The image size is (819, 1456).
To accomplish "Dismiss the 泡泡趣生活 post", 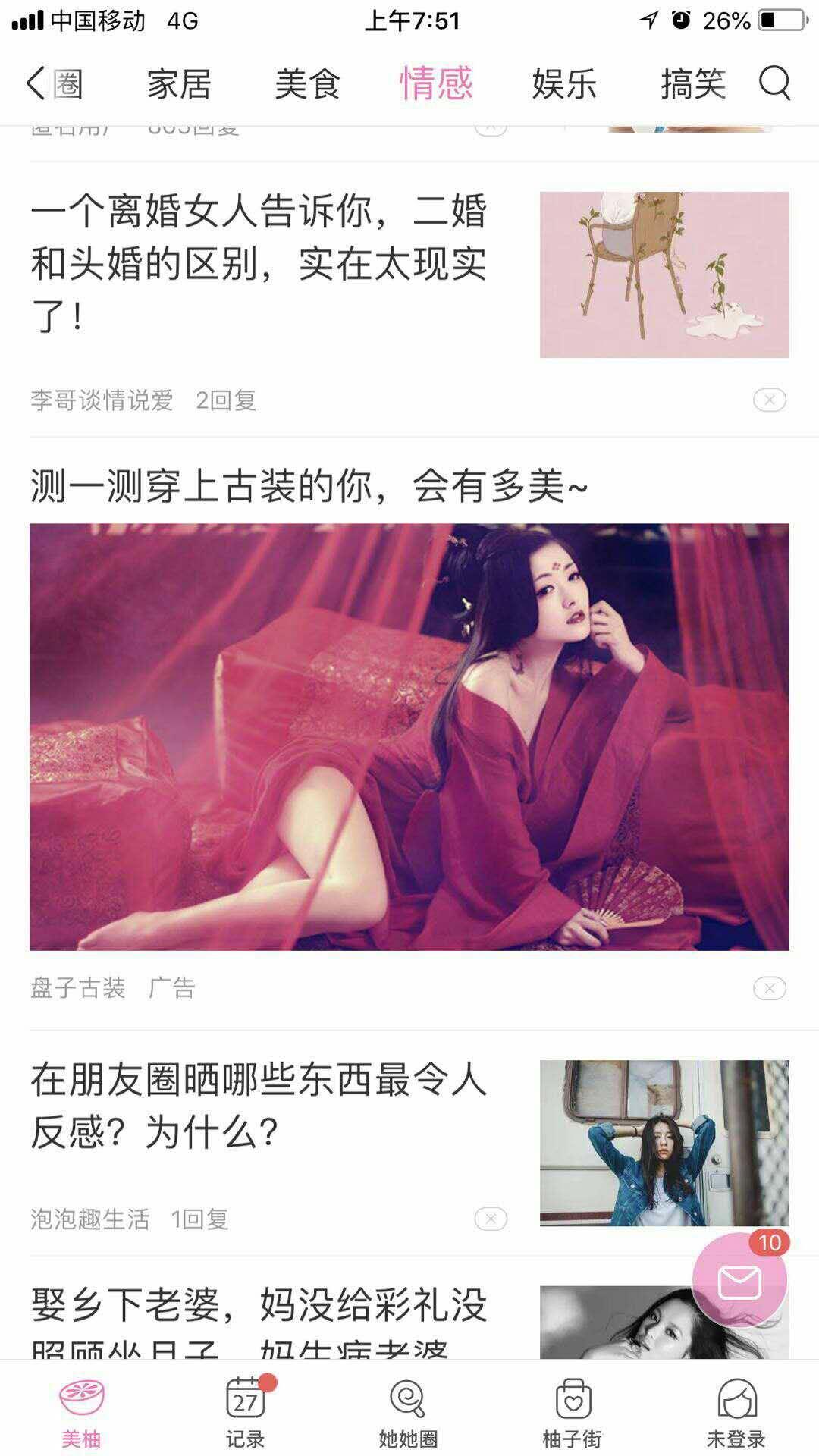I will tap(491, 1219).
